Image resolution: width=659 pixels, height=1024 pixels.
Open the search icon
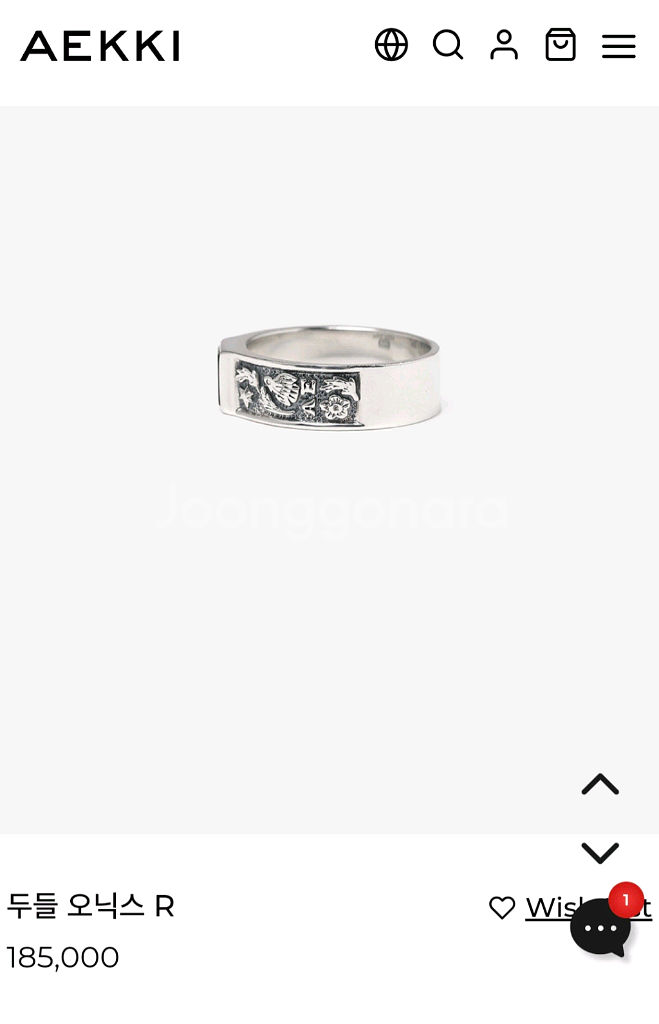(x=448, y=45)
